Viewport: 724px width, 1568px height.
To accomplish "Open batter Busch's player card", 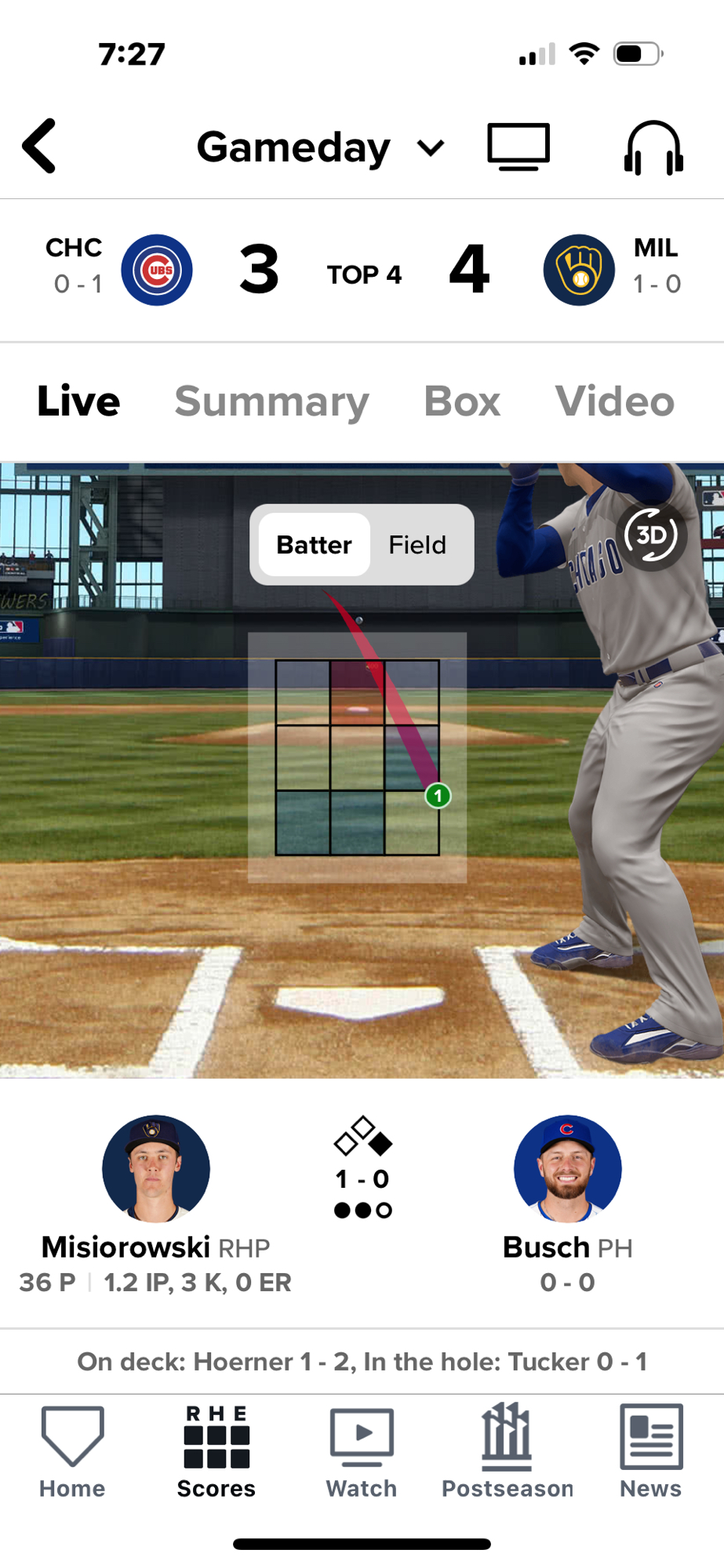I will pos(567,1169).
